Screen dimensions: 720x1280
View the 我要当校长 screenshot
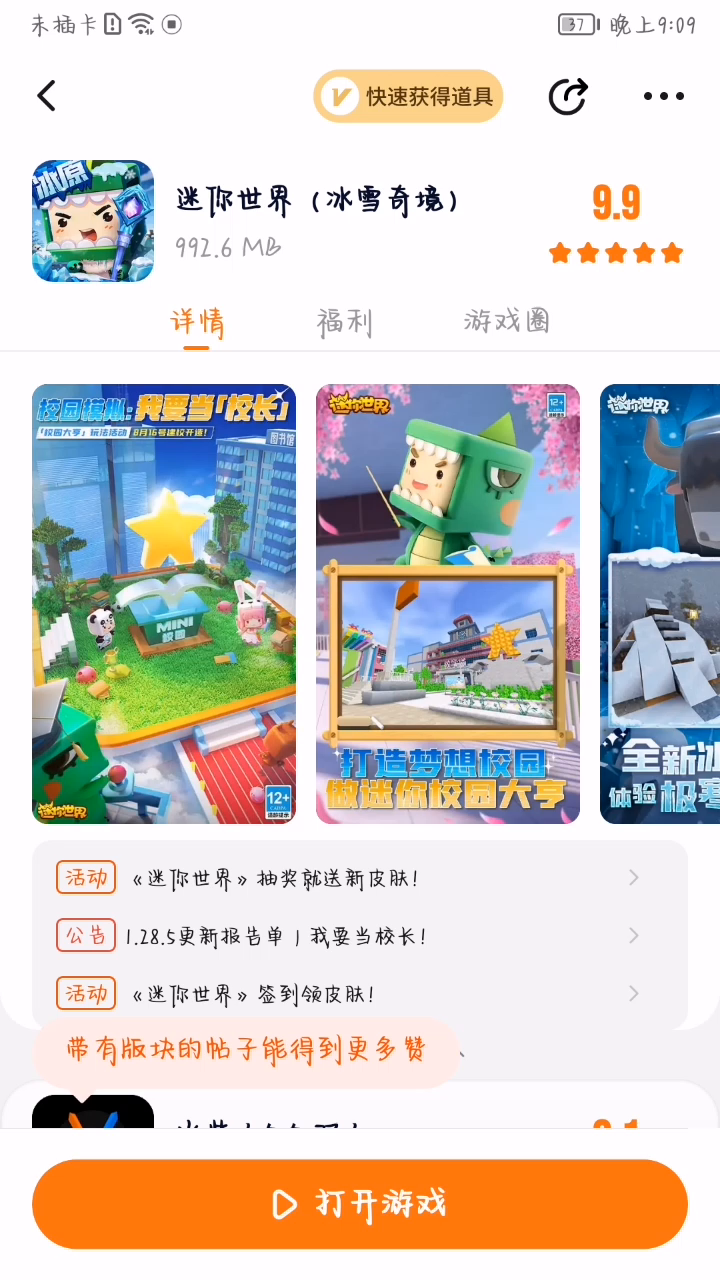(164, 604)
